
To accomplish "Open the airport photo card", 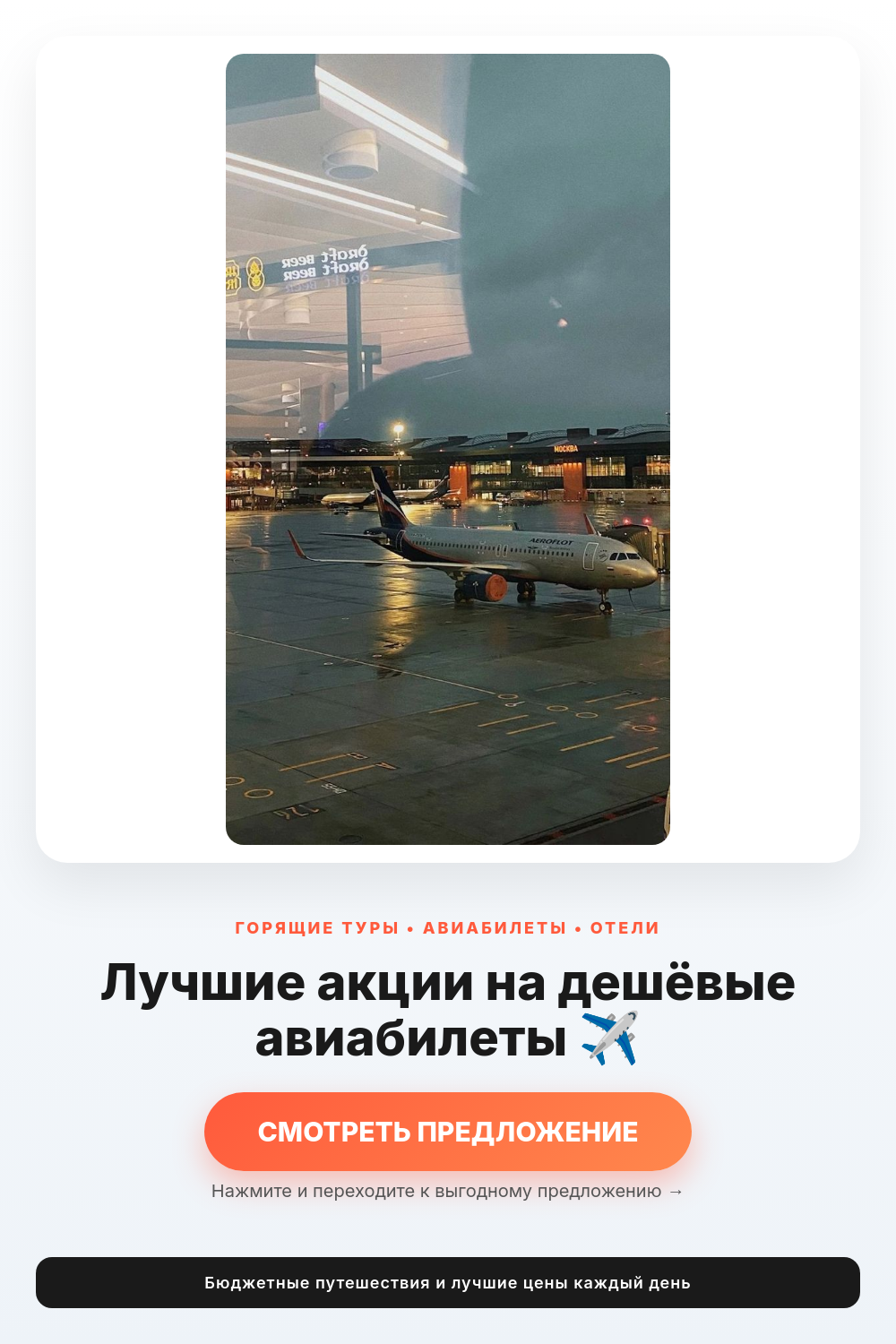I will click(448, 449).
